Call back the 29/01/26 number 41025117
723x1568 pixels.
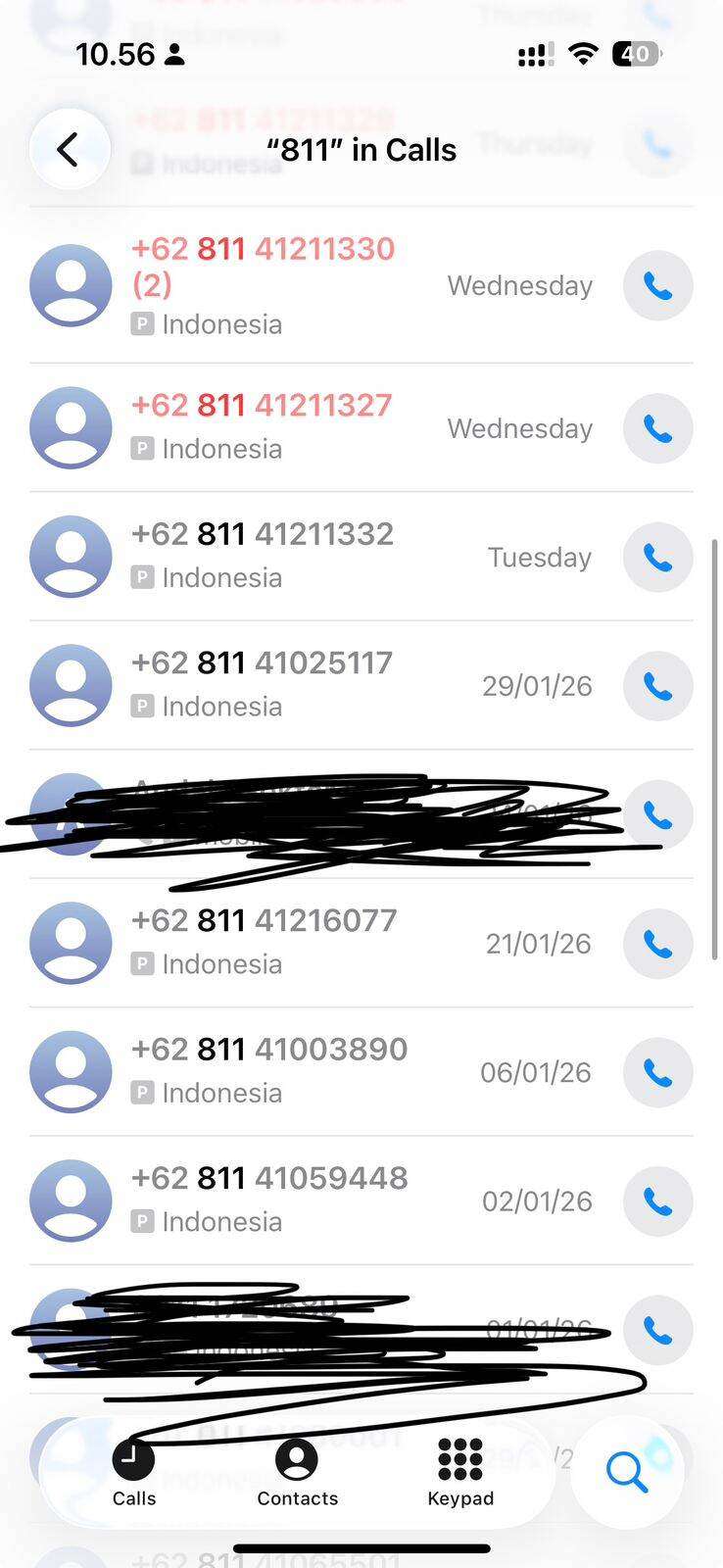(657, 686)
